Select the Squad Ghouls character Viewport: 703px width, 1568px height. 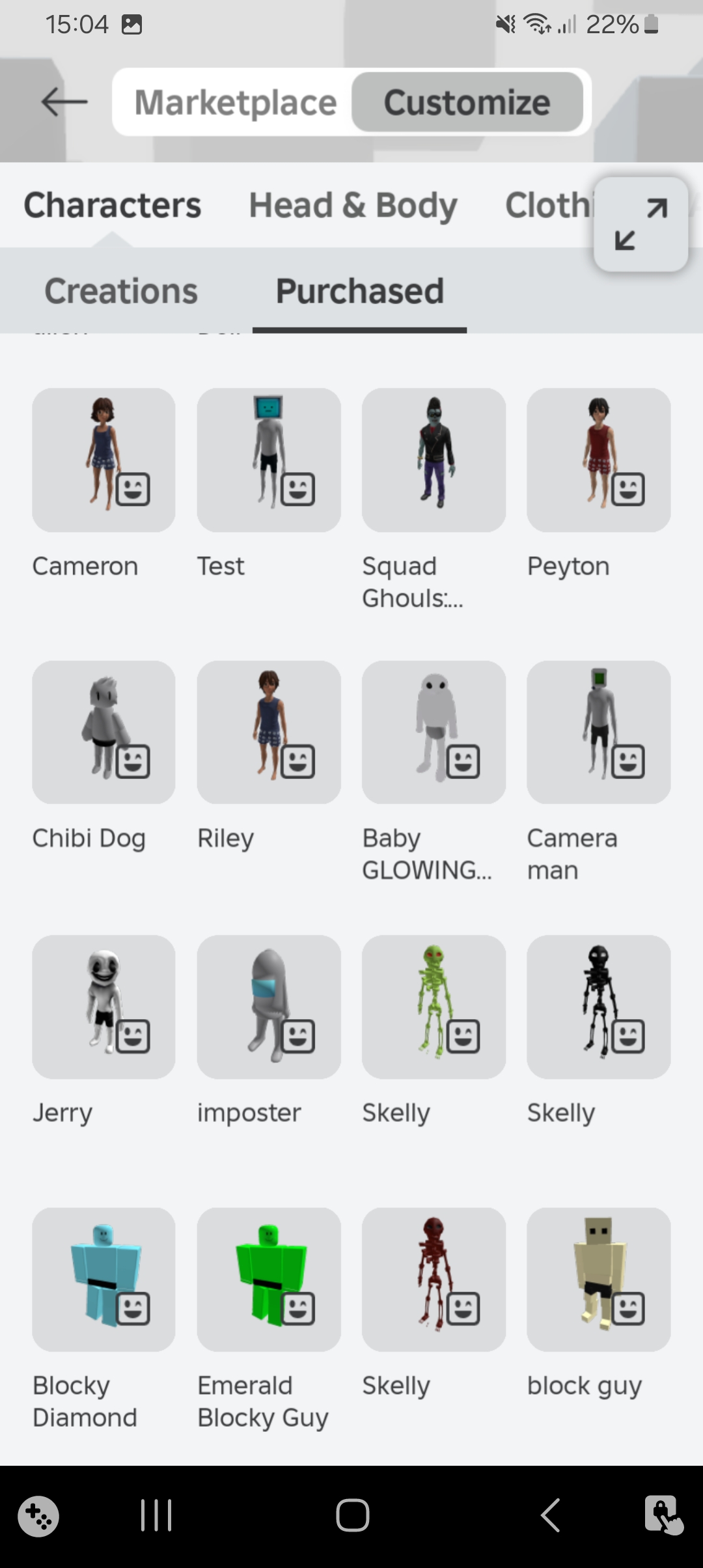[434, 460]
